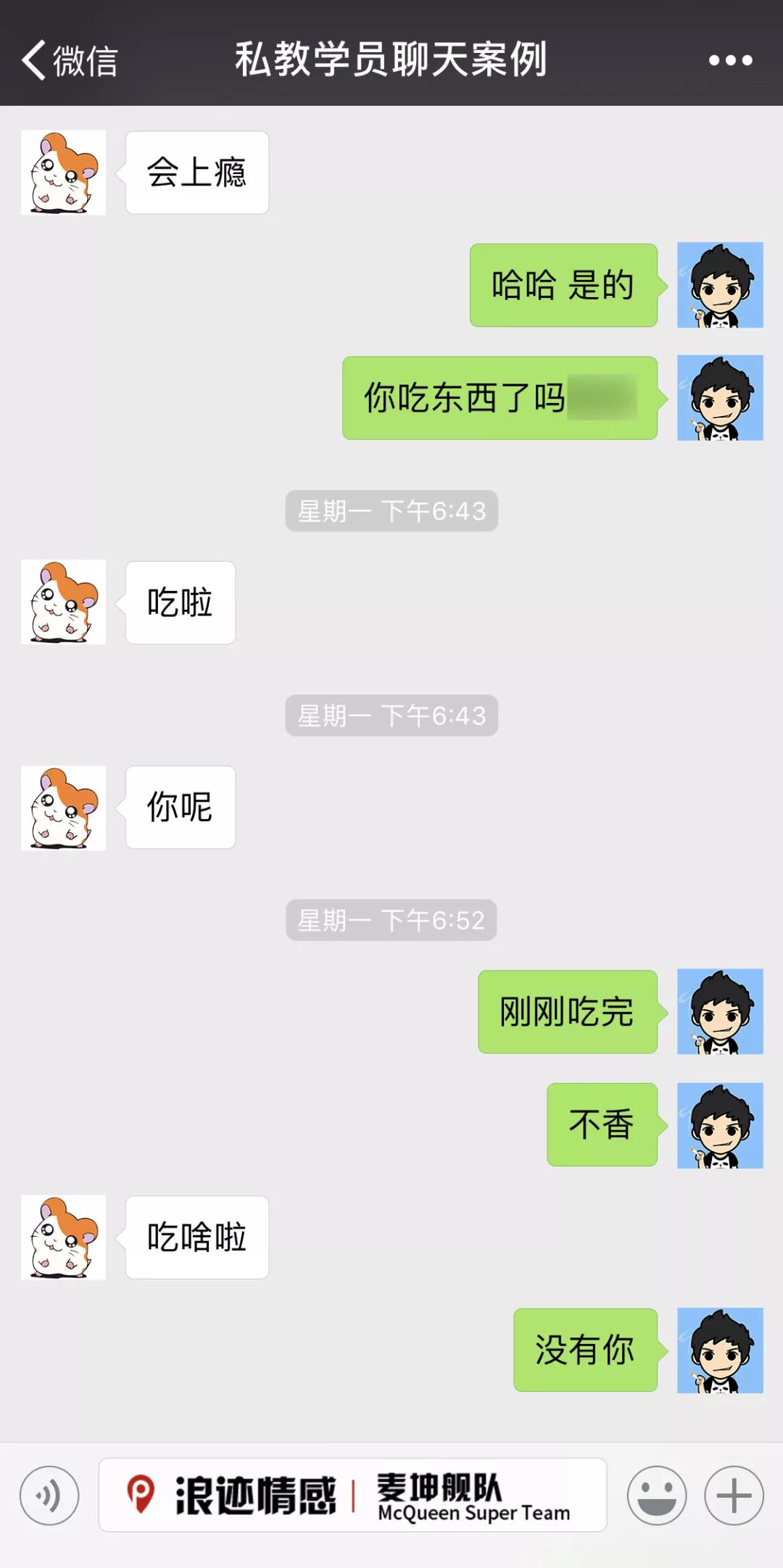The image size is (783, 1568).
Task: Open the three-dot chat options menu
Action: (730, 60)
